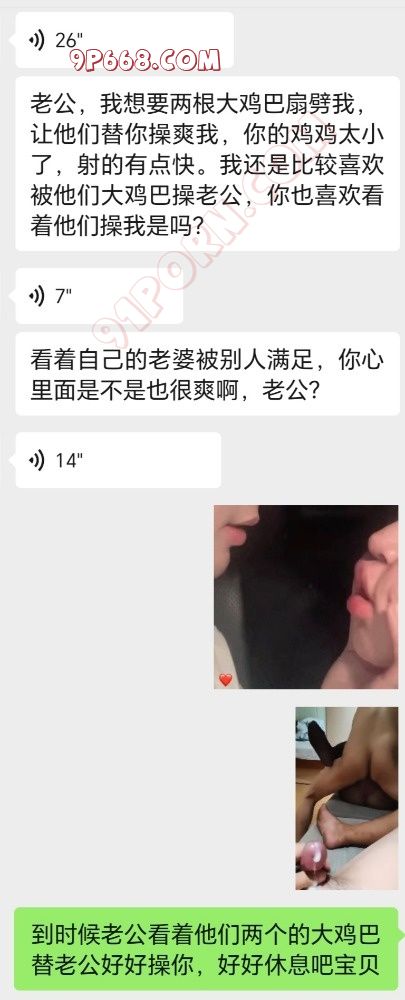This screenshot has width=405, height=1000.
Task: Open the smaller portrait photo message
Action: point(346,798)
